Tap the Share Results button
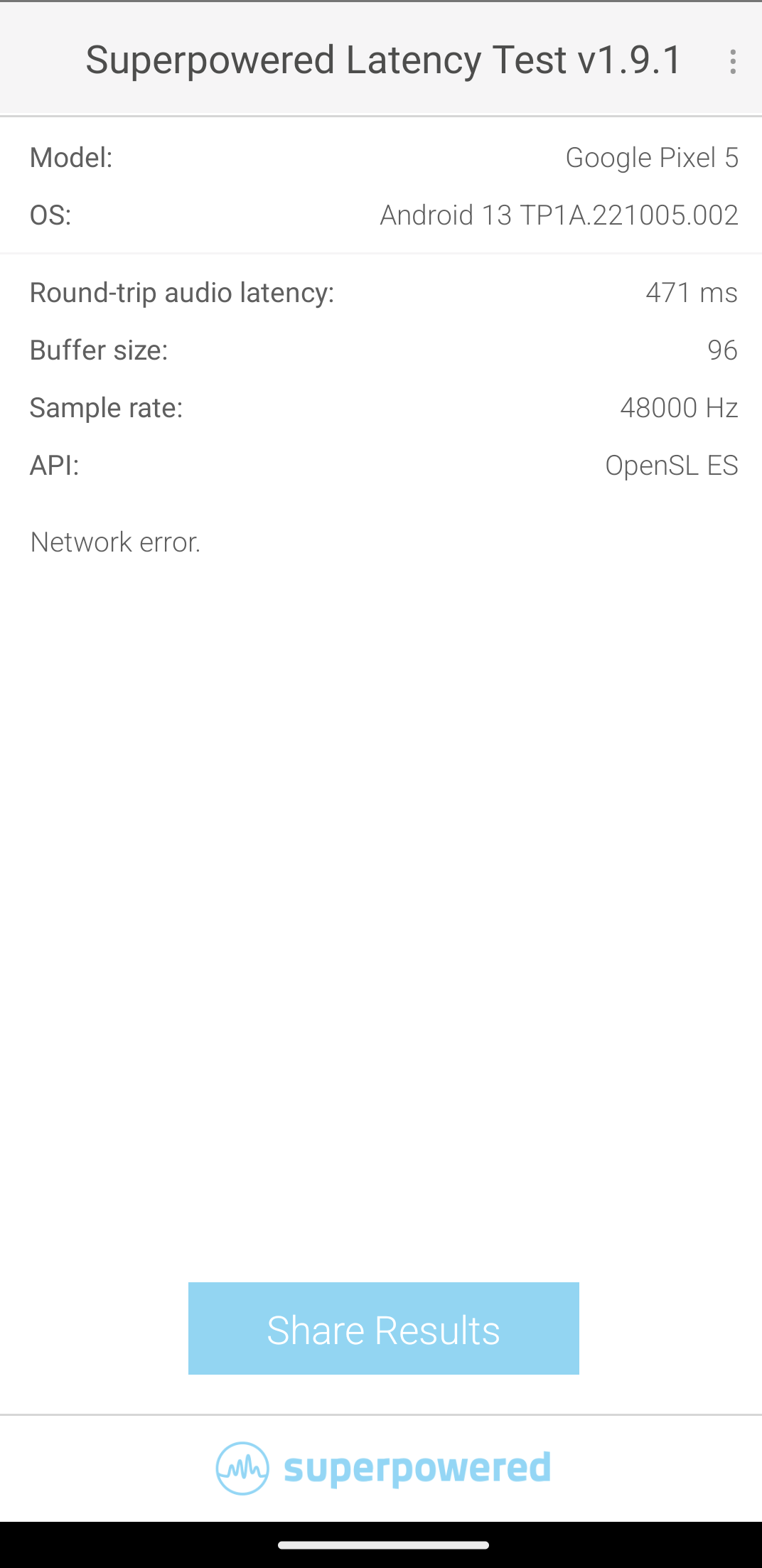The width and height of the screenshot is (762, 1568). point(384,1328)
